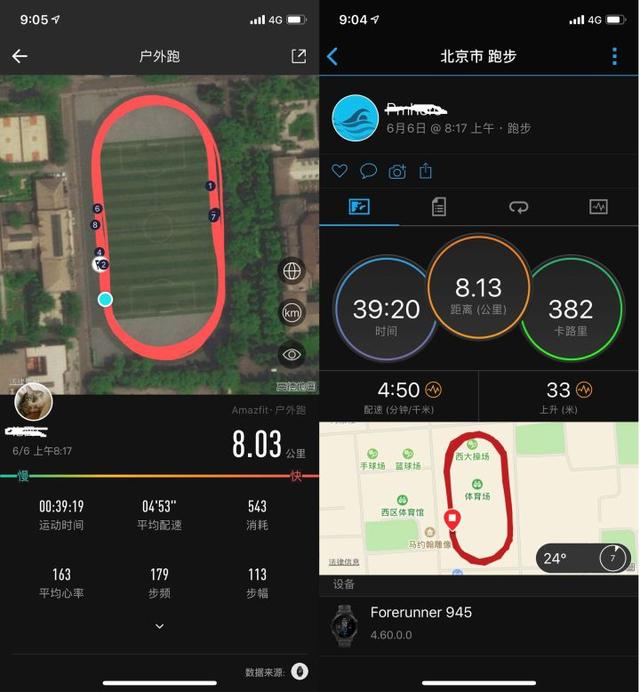This screenshot has height=692, width=640.
Task: Switch to the laps tab
Action: (518, 207)
